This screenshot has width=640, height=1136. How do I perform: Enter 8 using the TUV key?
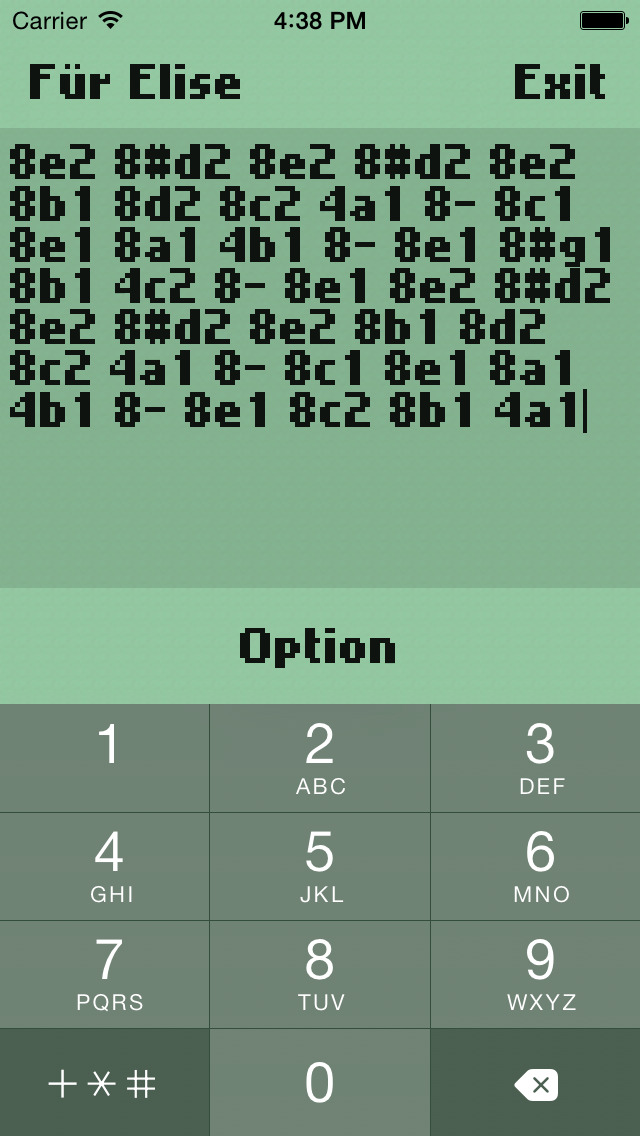(320, 974)
